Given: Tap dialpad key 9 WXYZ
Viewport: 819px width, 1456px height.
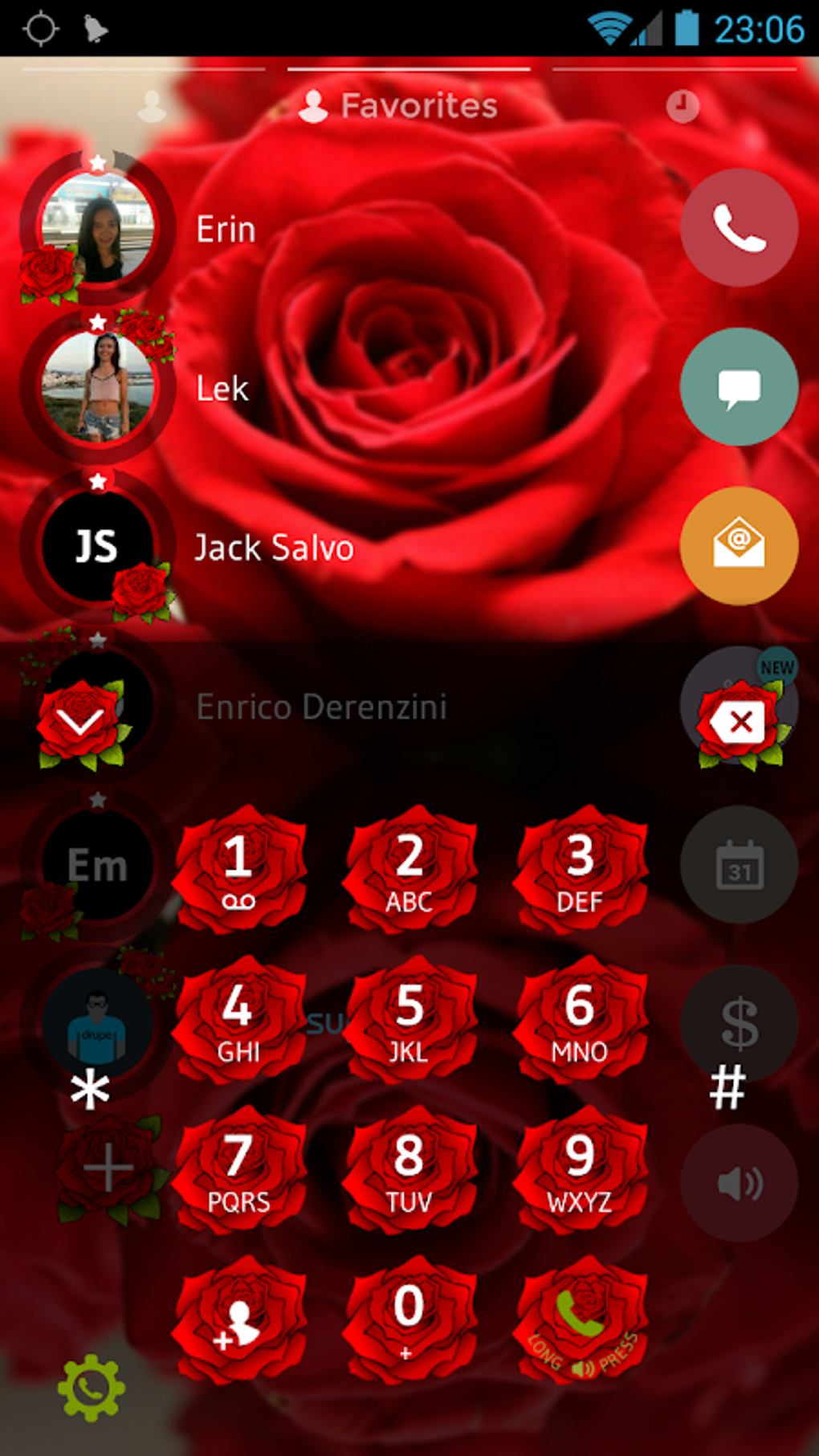Looking at the screenshot, I should [580, 1170].
